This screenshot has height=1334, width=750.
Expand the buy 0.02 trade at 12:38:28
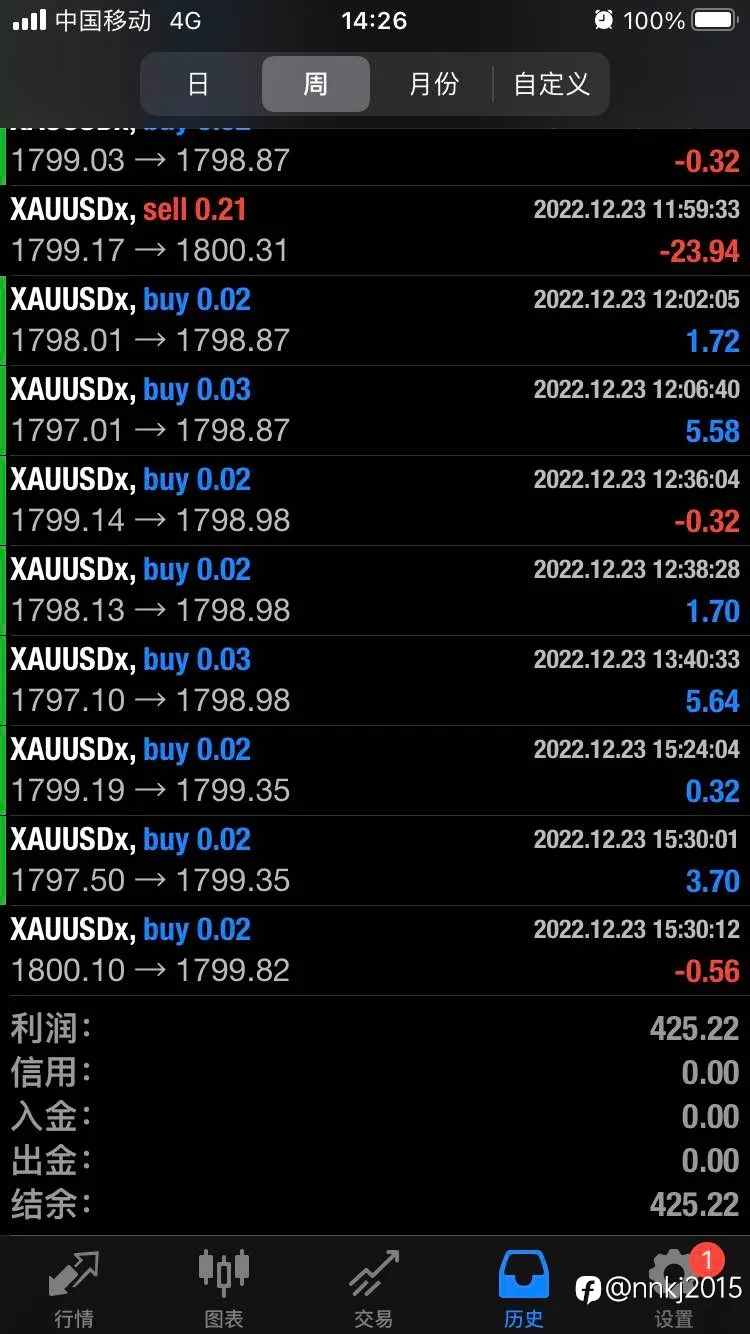[375, 591]
